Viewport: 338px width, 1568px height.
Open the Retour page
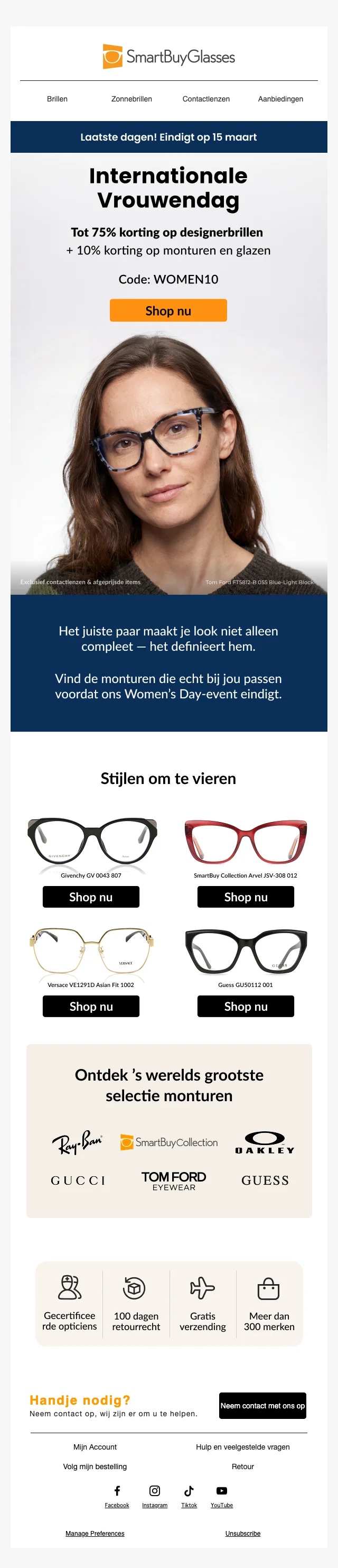point(242,1466)
